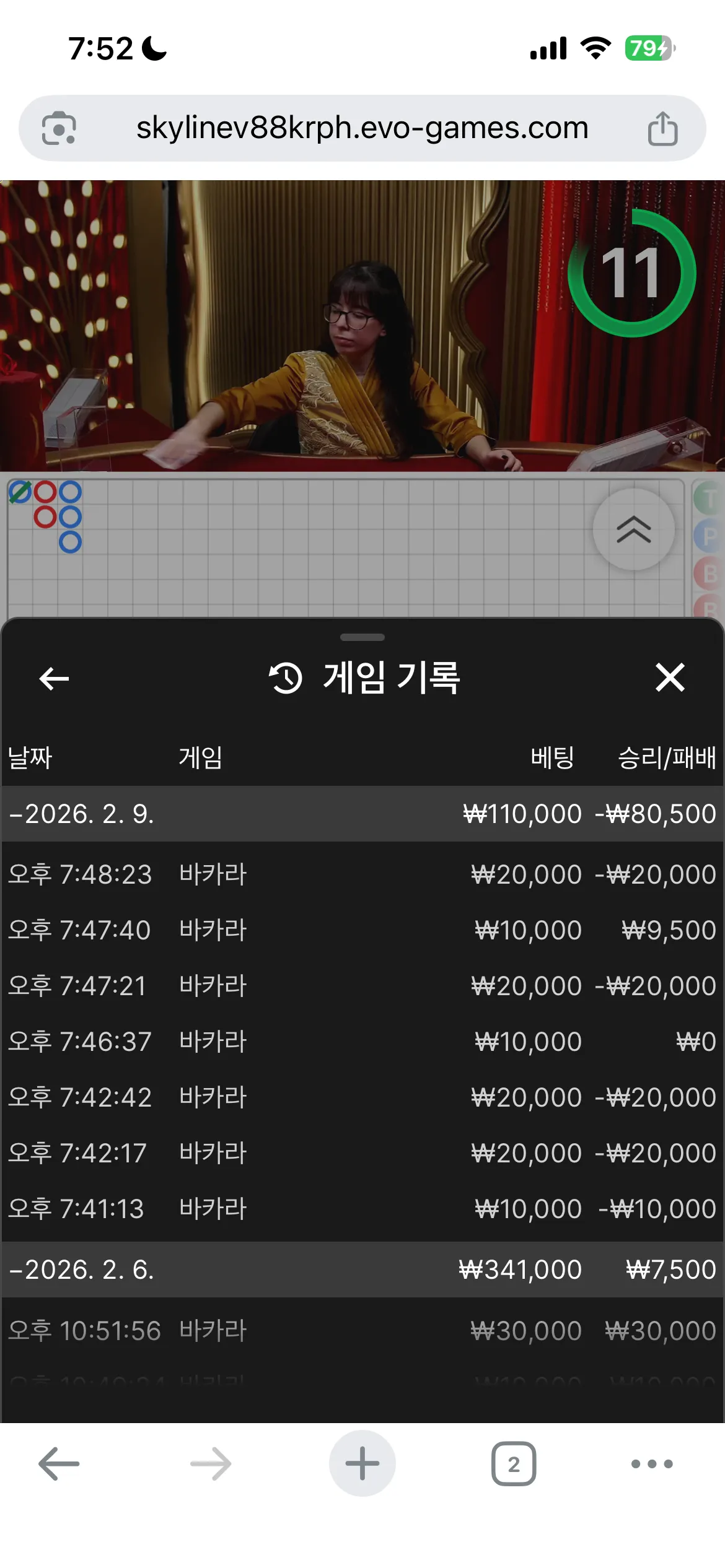The width and height of the screenshot is (725, 1568).
Task: Open the 오후 7:41:13 바카라 record
Action: click(x=362, y=1209)
